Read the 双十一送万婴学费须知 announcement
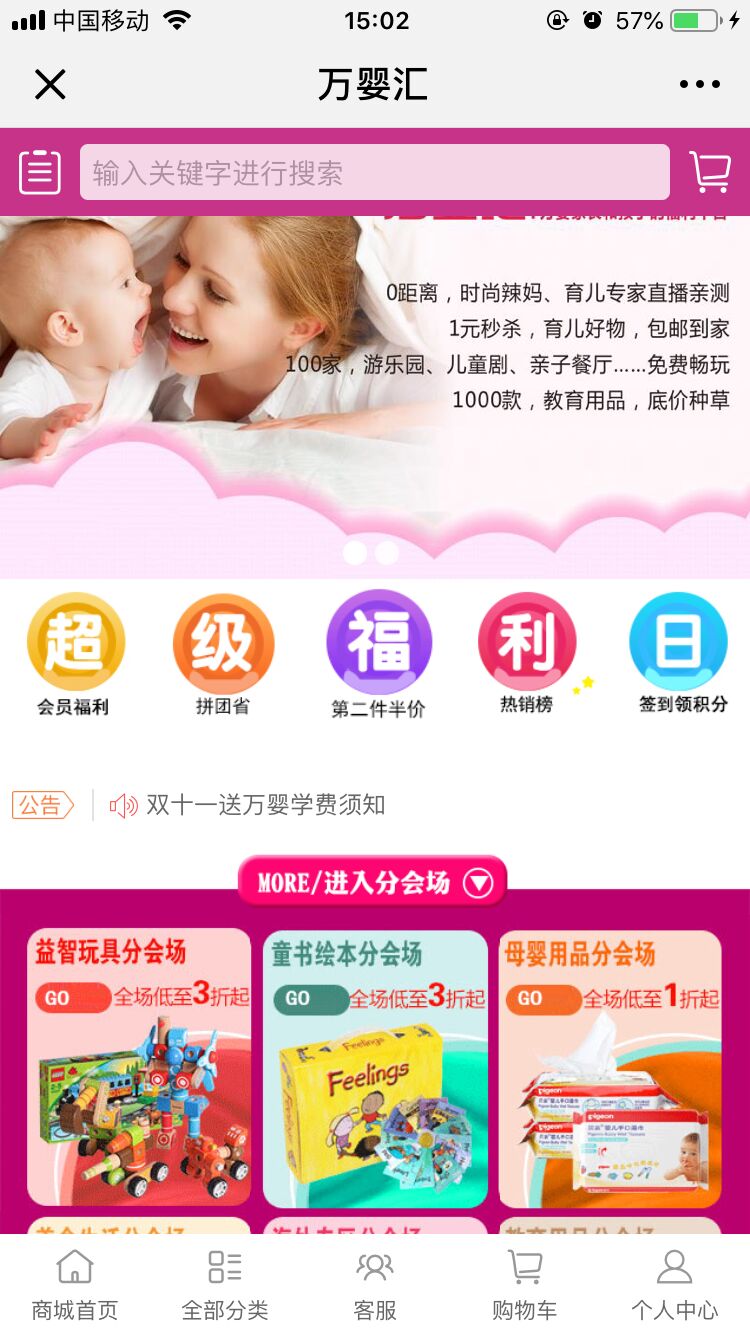 tap(265, 805)
